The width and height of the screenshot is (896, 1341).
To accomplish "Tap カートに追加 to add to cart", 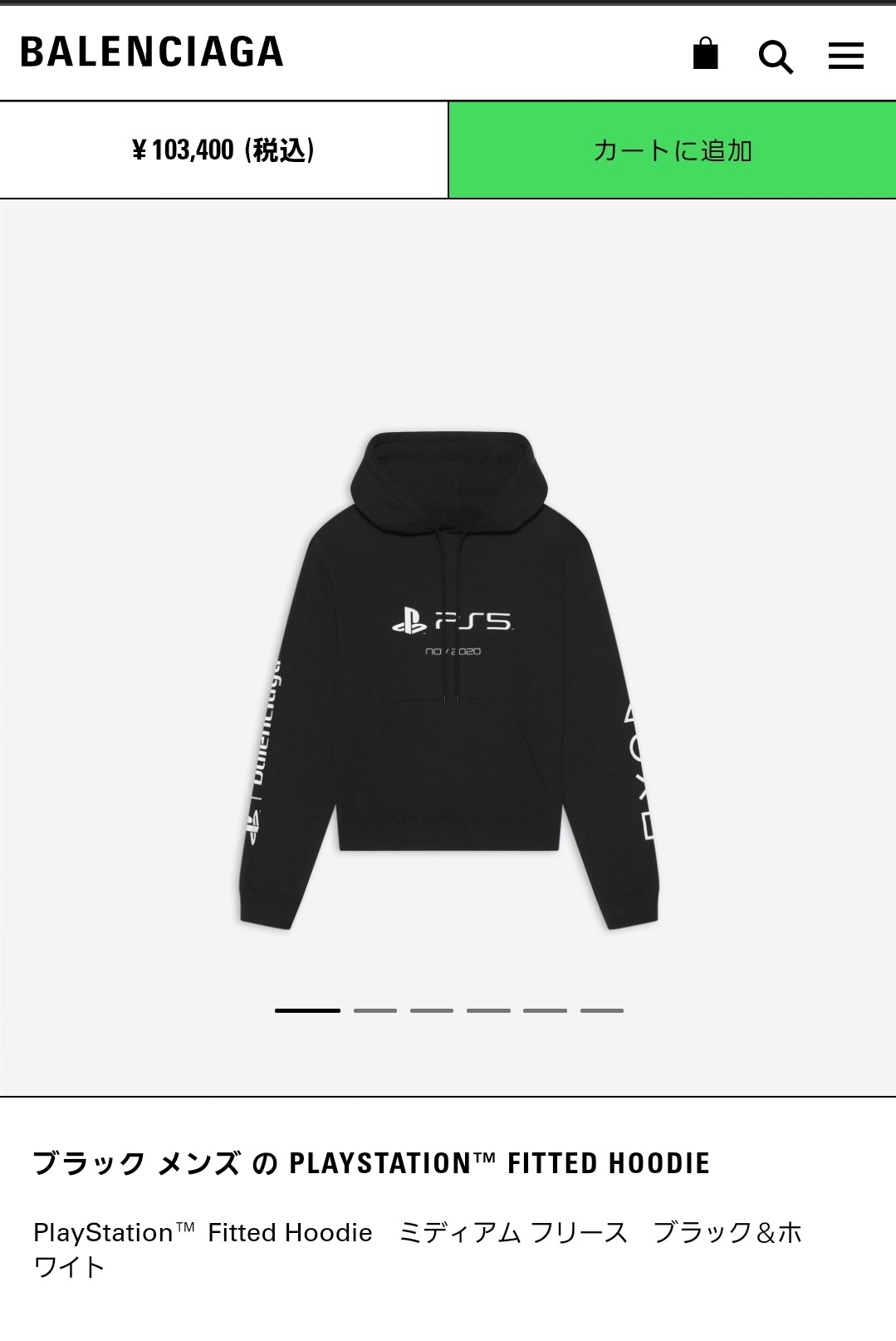I will pyautogui.click(x=672, y=150).
